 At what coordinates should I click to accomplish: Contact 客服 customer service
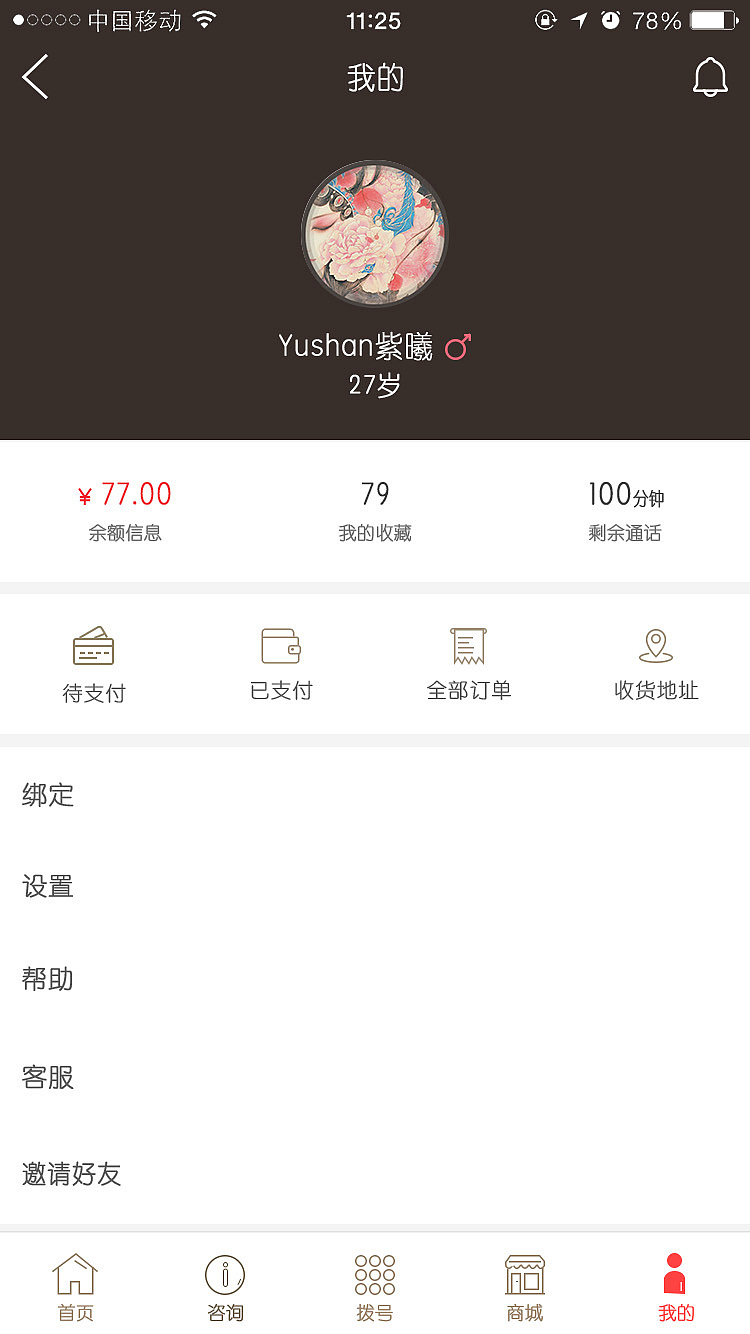coord(47,1077)
